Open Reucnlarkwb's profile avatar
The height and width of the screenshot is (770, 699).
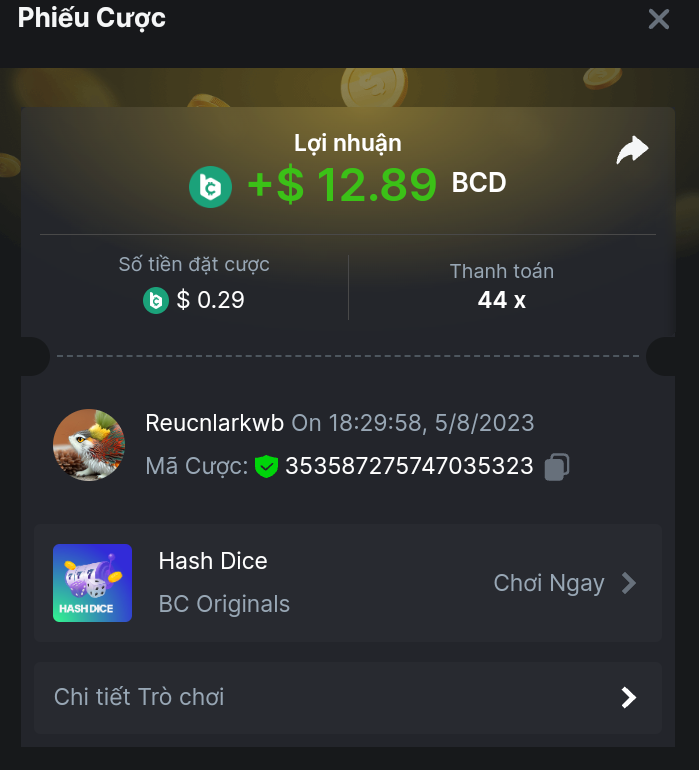coord(89,445)
